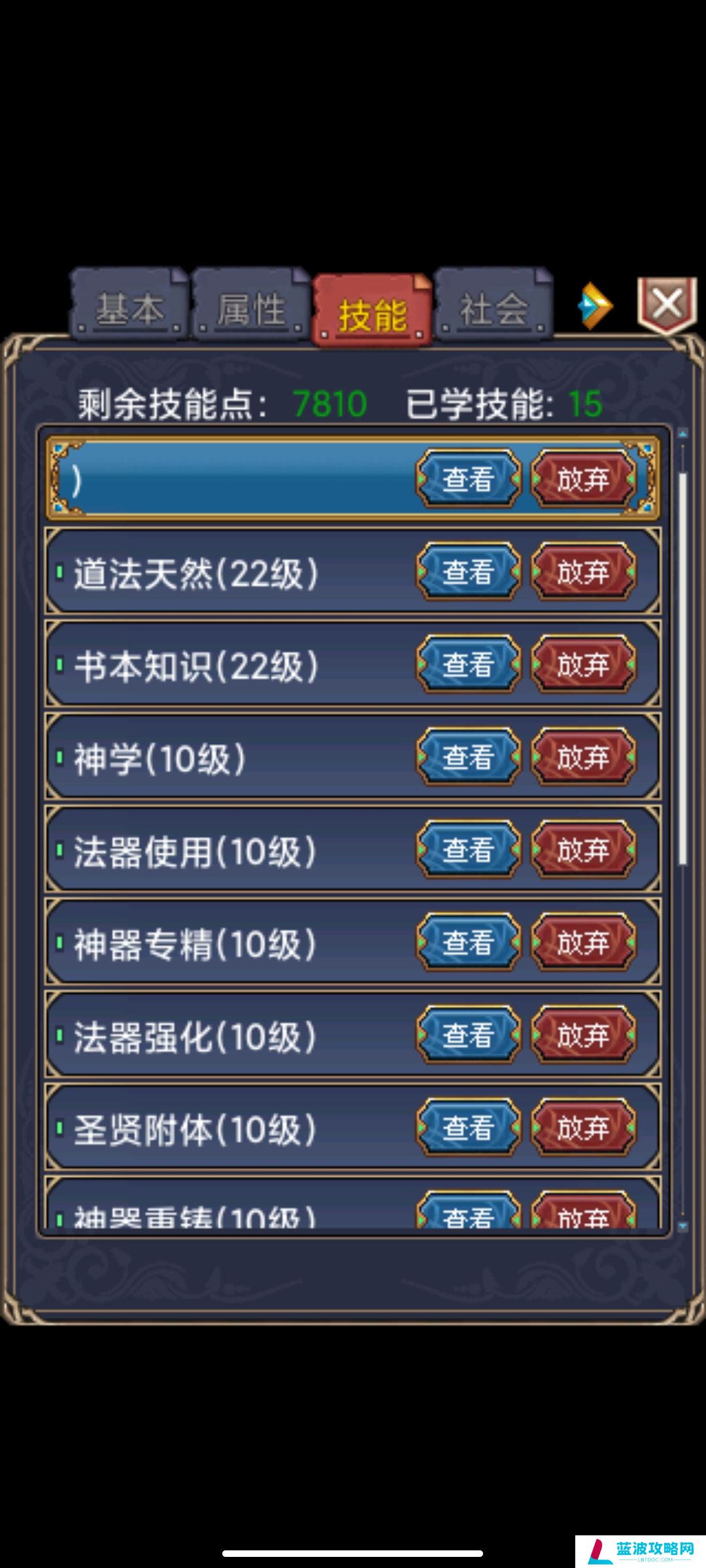Tap the scrollbar down arrow
The width and height of the screenshot is (706, 1568).
pos(682,1226)
